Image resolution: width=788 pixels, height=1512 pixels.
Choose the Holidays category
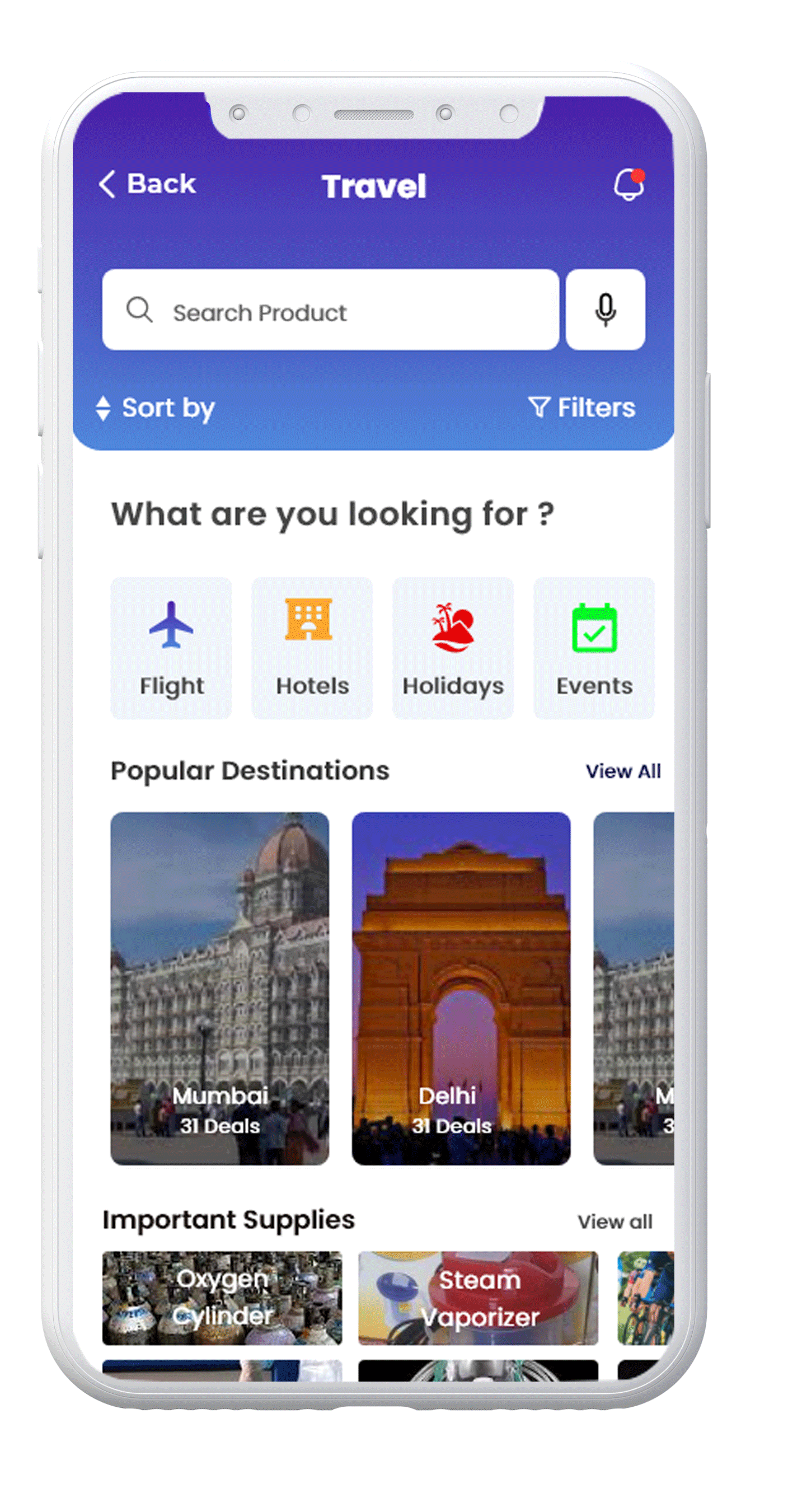click(x=453, y=648)
